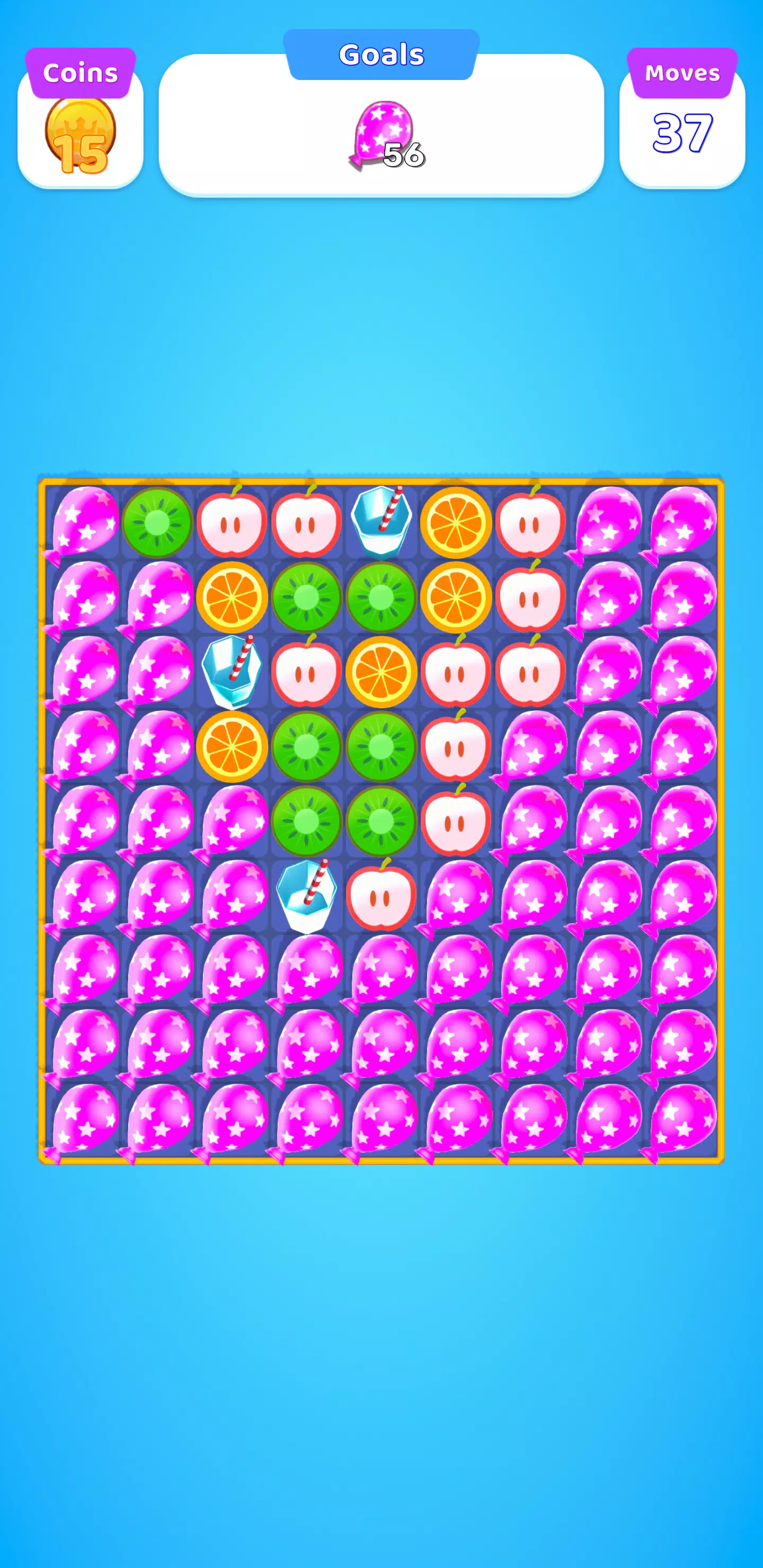763x1568 pixels.
Task: Tap the ice drink glass in the top row
Action: pos(381,522)
